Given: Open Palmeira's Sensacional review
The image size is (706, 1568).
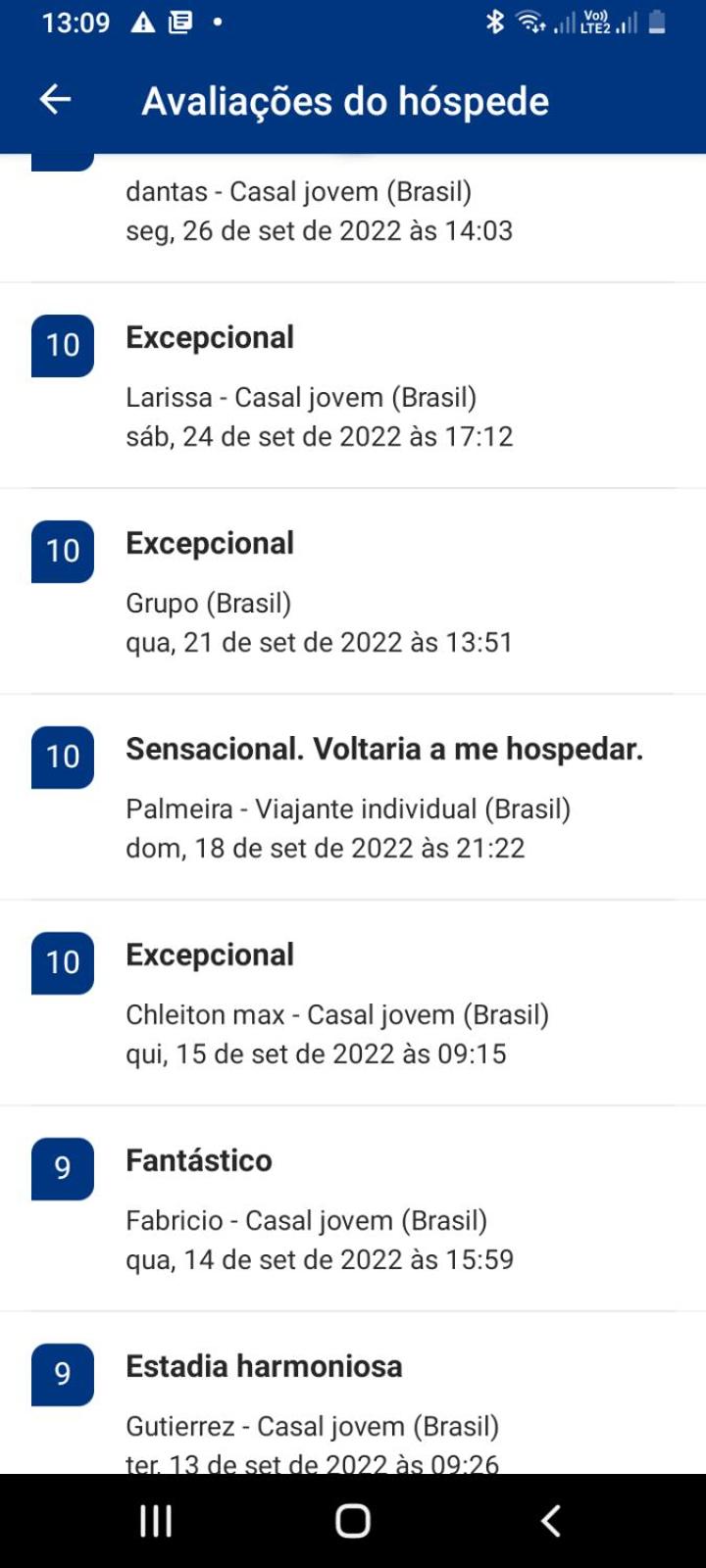Looking at the screenshot, I should point(353,798).
